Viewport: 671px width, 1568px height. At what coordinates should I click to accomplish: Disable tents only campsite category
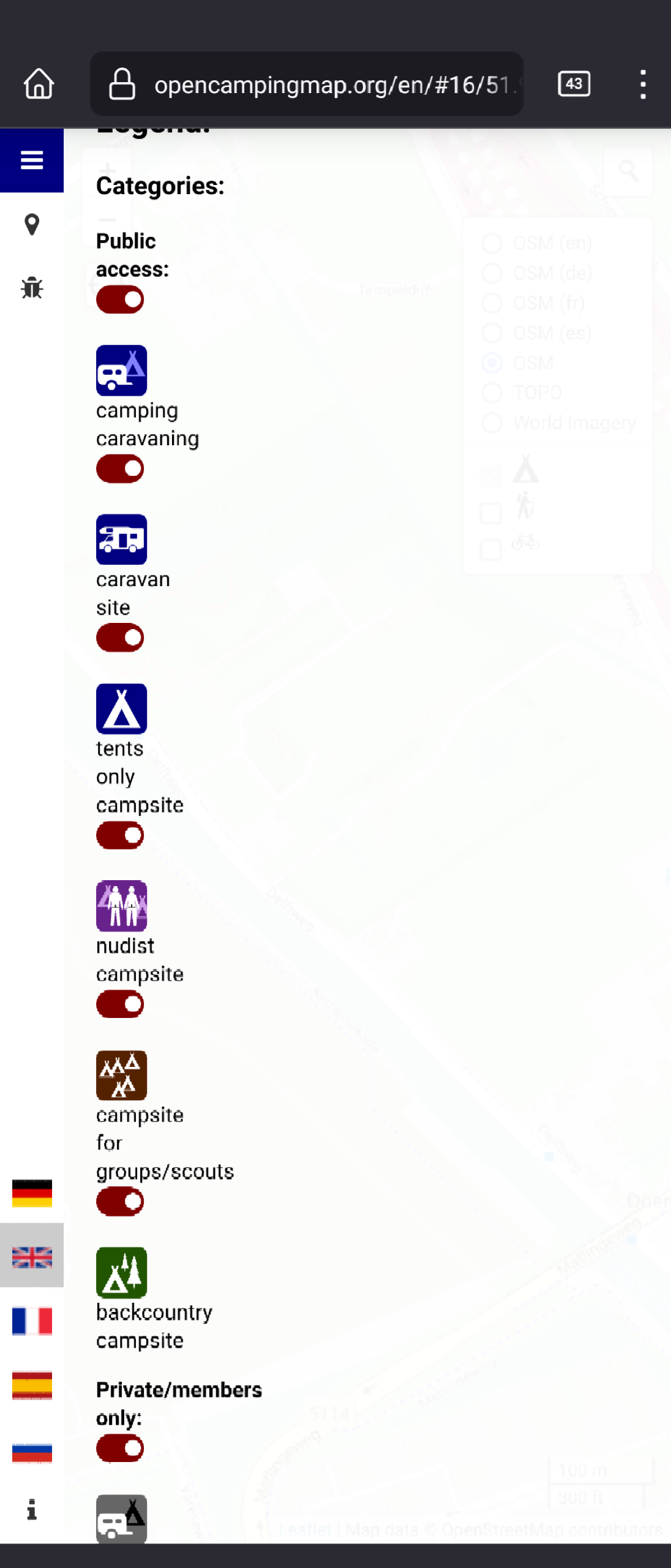[120, 835]
